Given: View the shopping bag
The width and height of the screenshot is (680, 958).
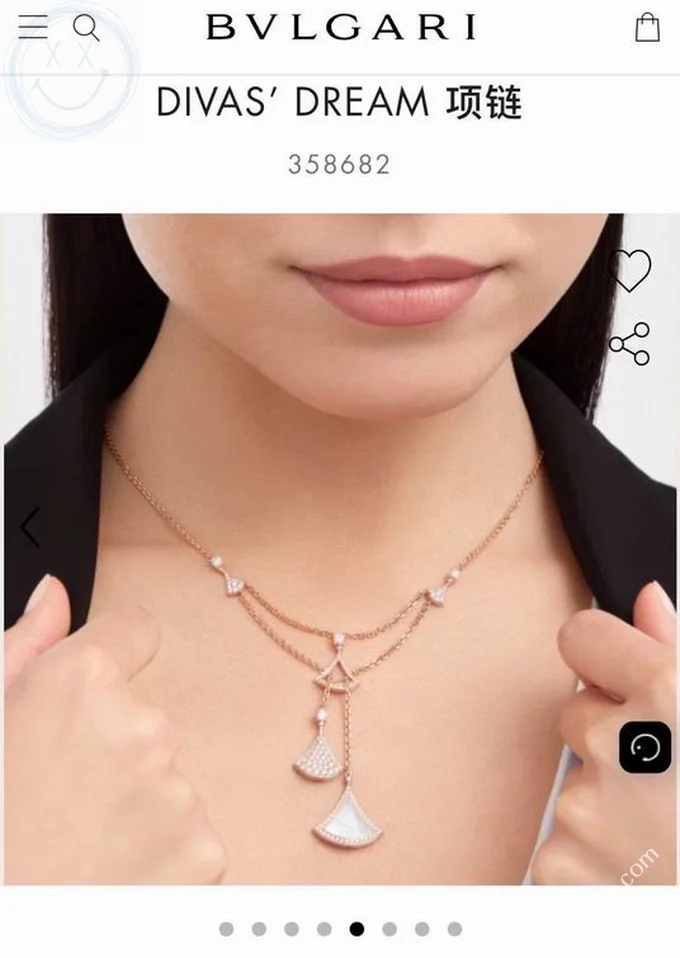Looking at the screenshot, I should [648, 27].
